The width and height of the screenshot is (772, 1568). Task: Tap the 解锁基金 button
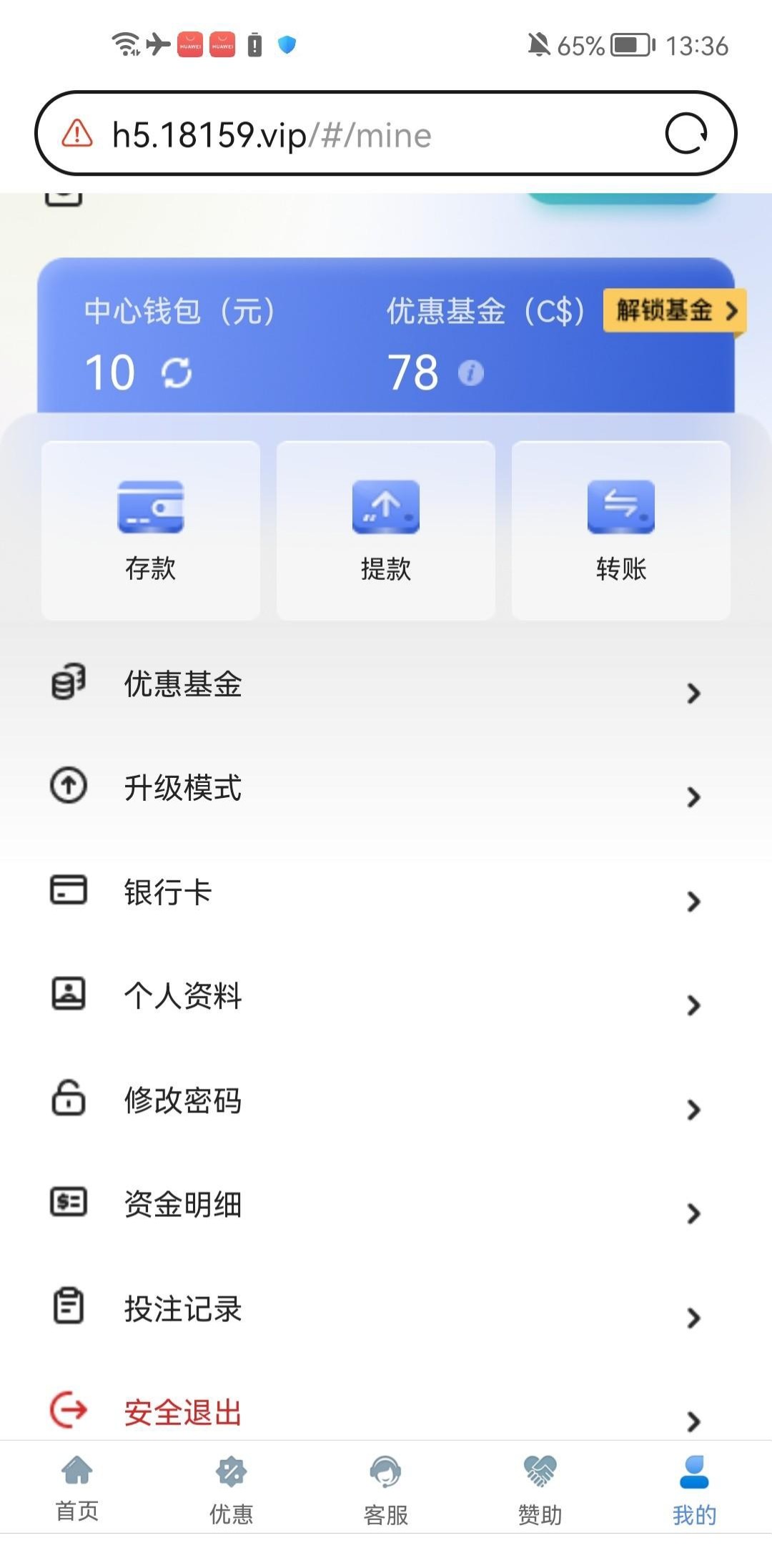coord(674,310)
